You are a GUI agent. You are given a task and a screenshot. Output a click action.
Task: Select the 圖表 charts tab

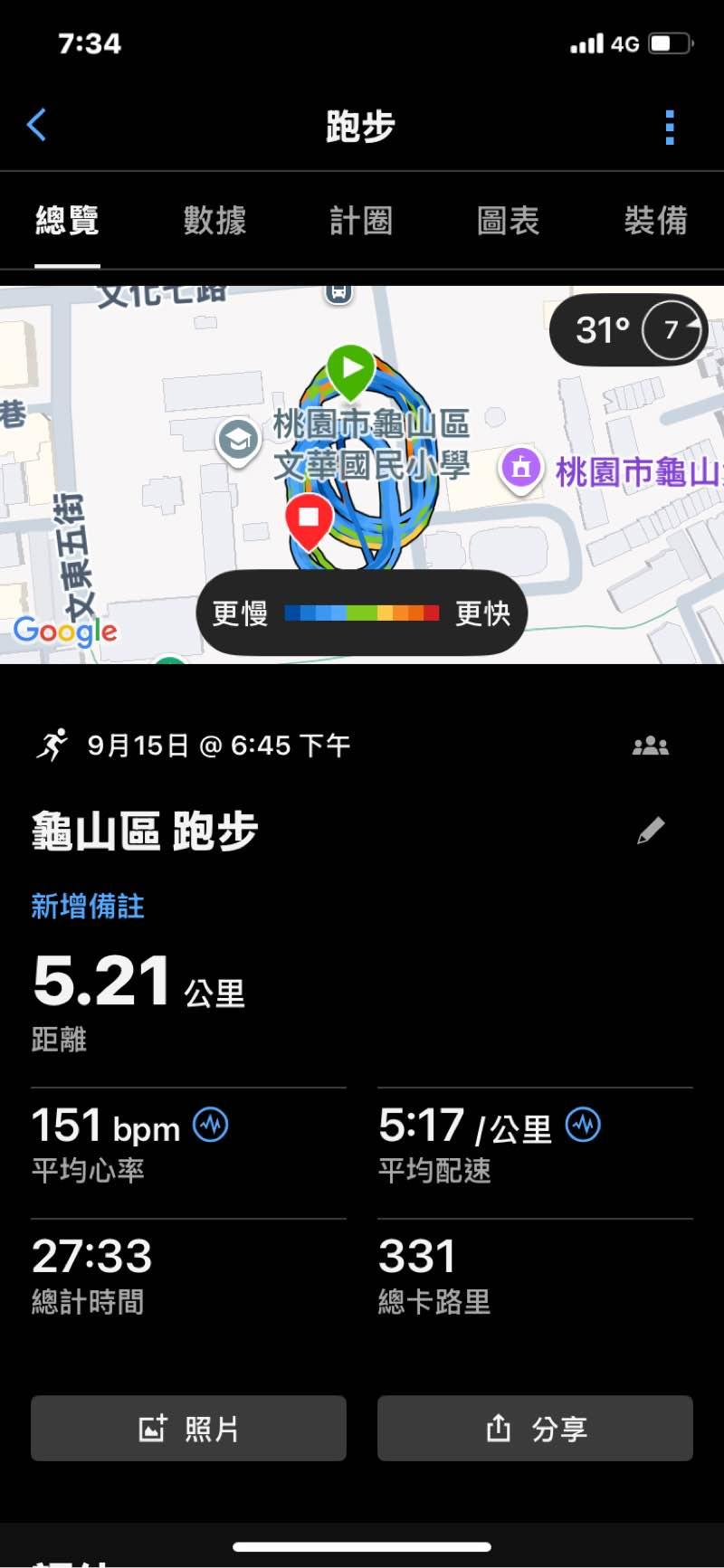tap(508, 221)
